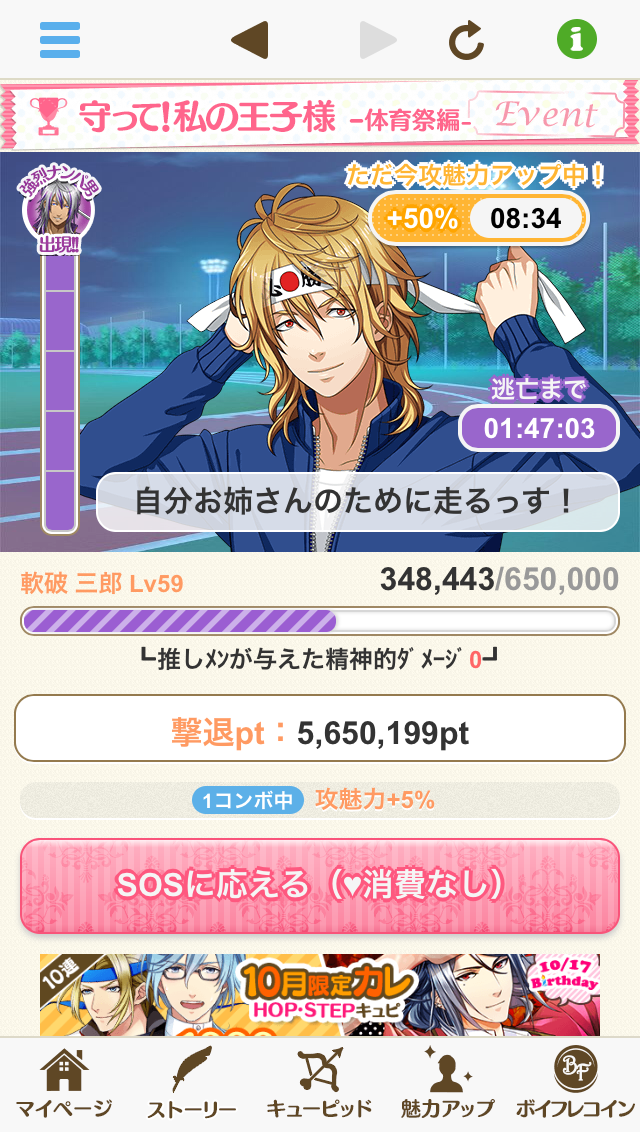Open the ボイフレコイン tab
Screen dimensions: 640x1136
[x=575, y=1086]
